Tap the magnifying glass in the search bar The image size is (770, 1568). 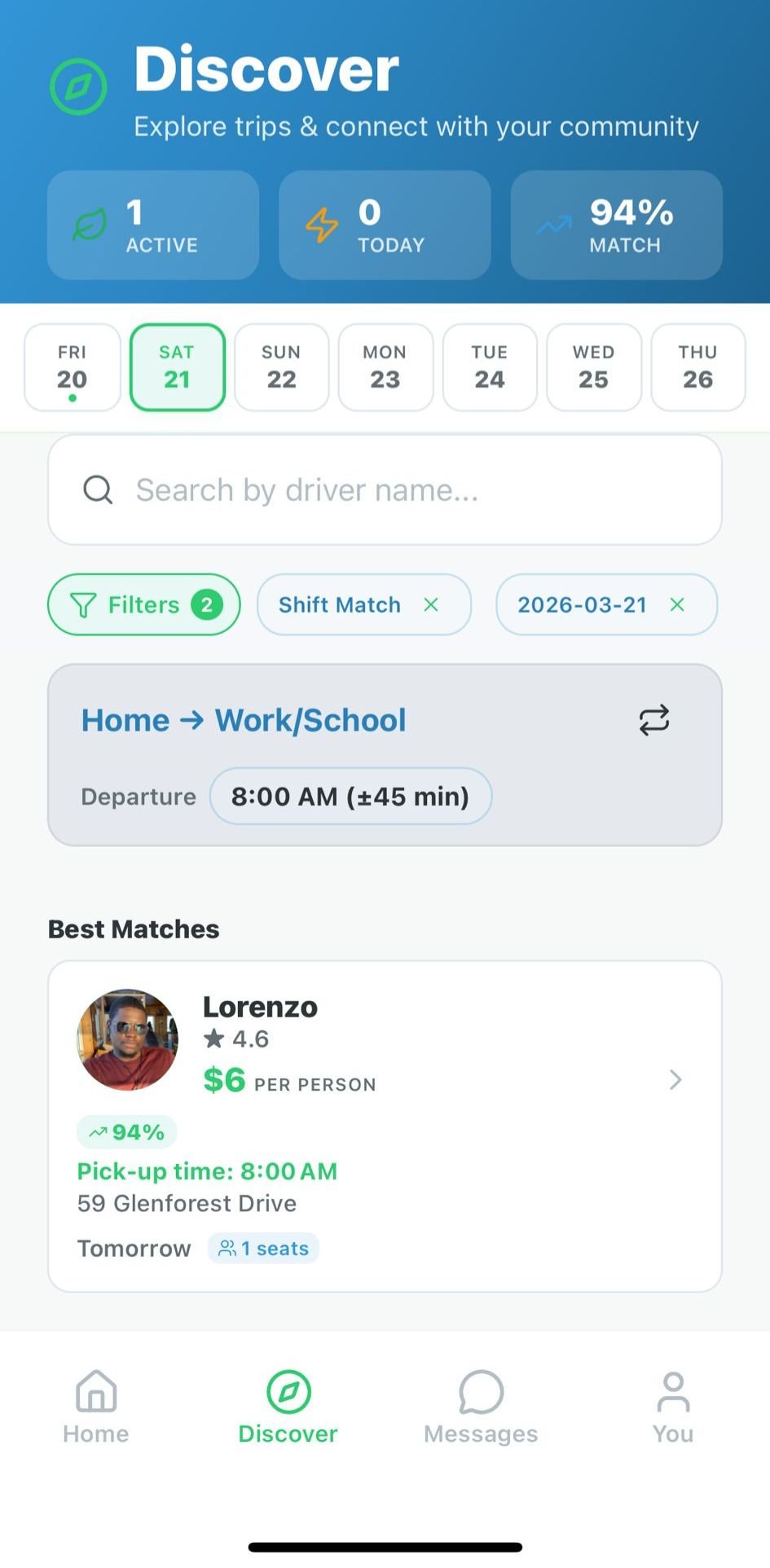tap(98, 490)
